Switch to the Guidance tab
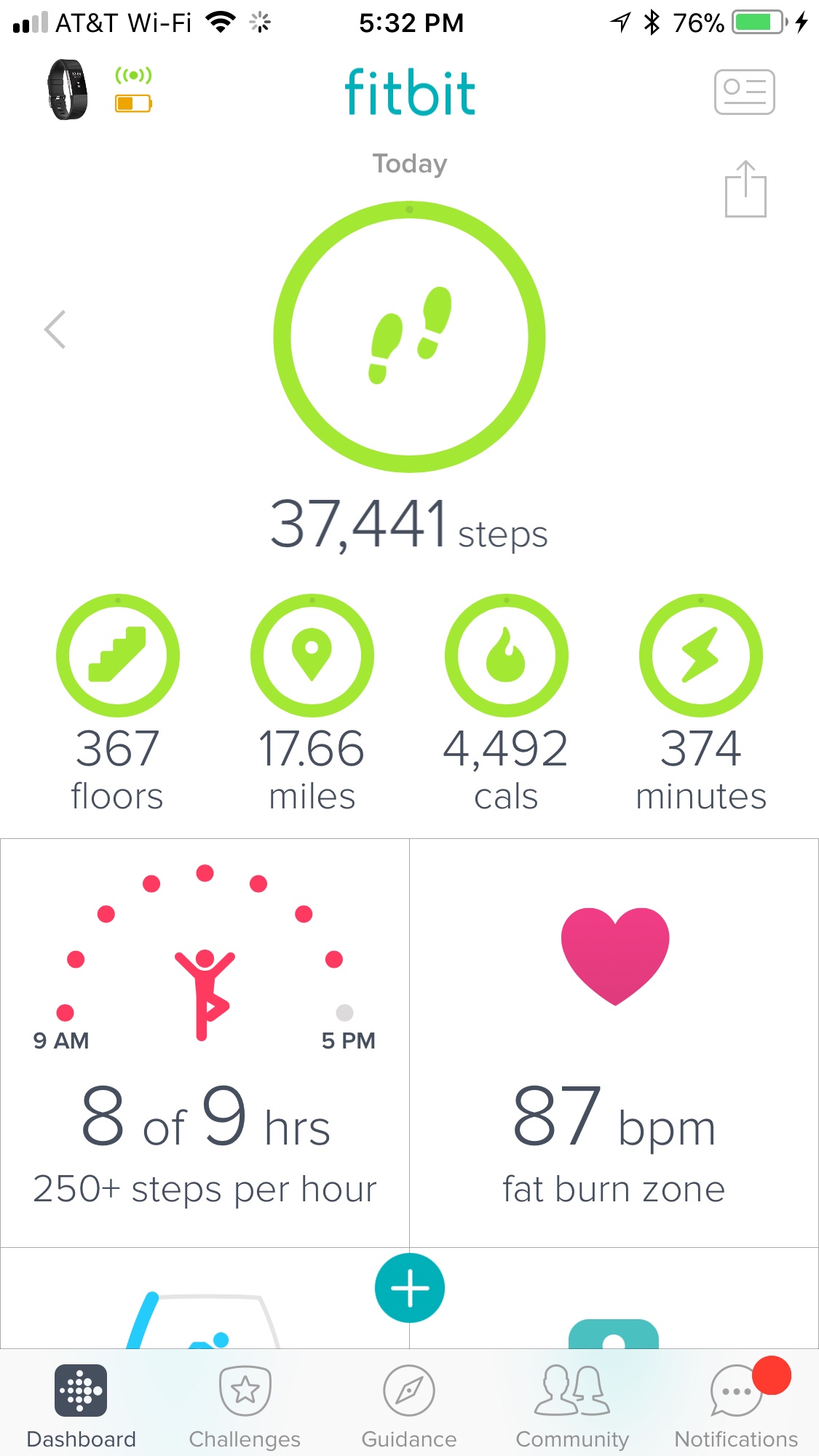 click(x=409, y=1406)
